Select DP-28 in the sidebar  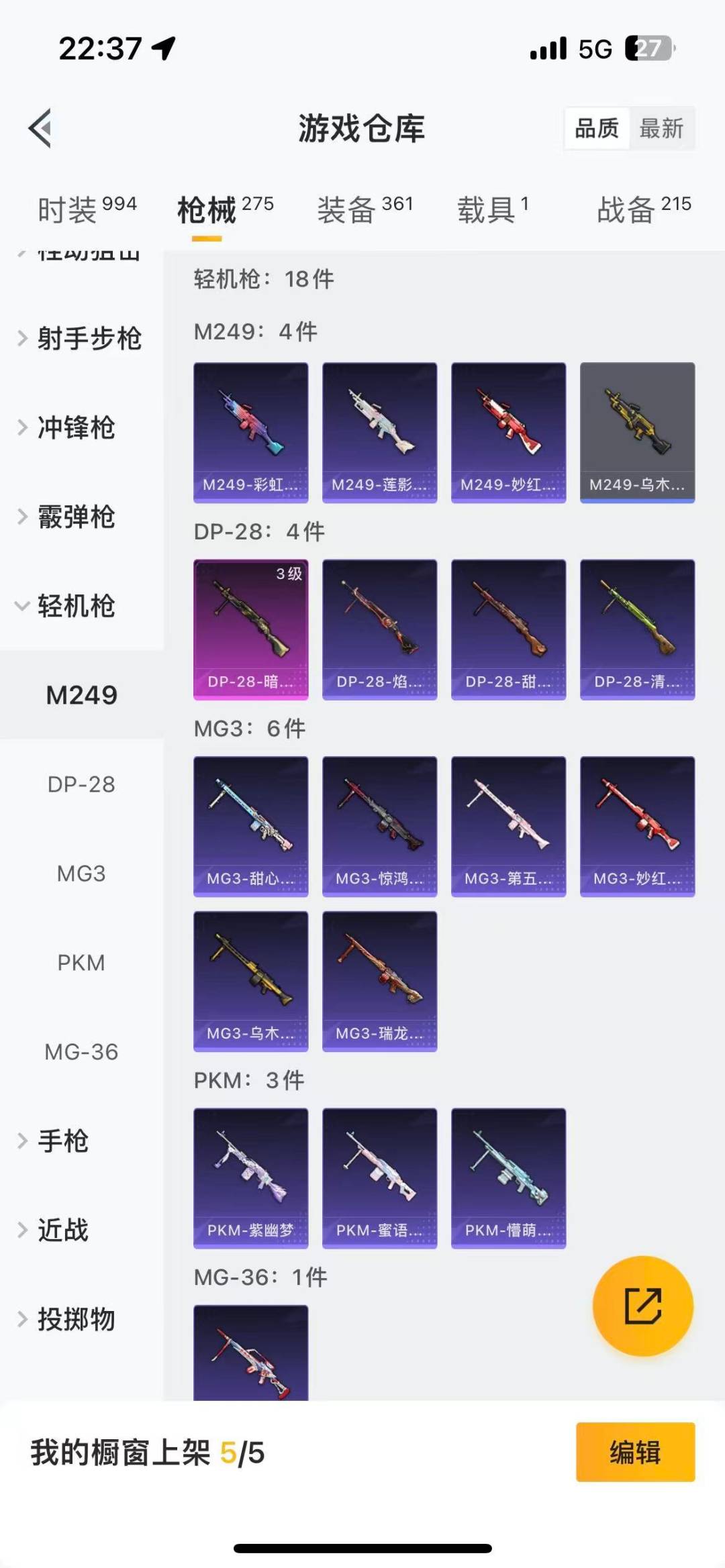click(81, 784)
